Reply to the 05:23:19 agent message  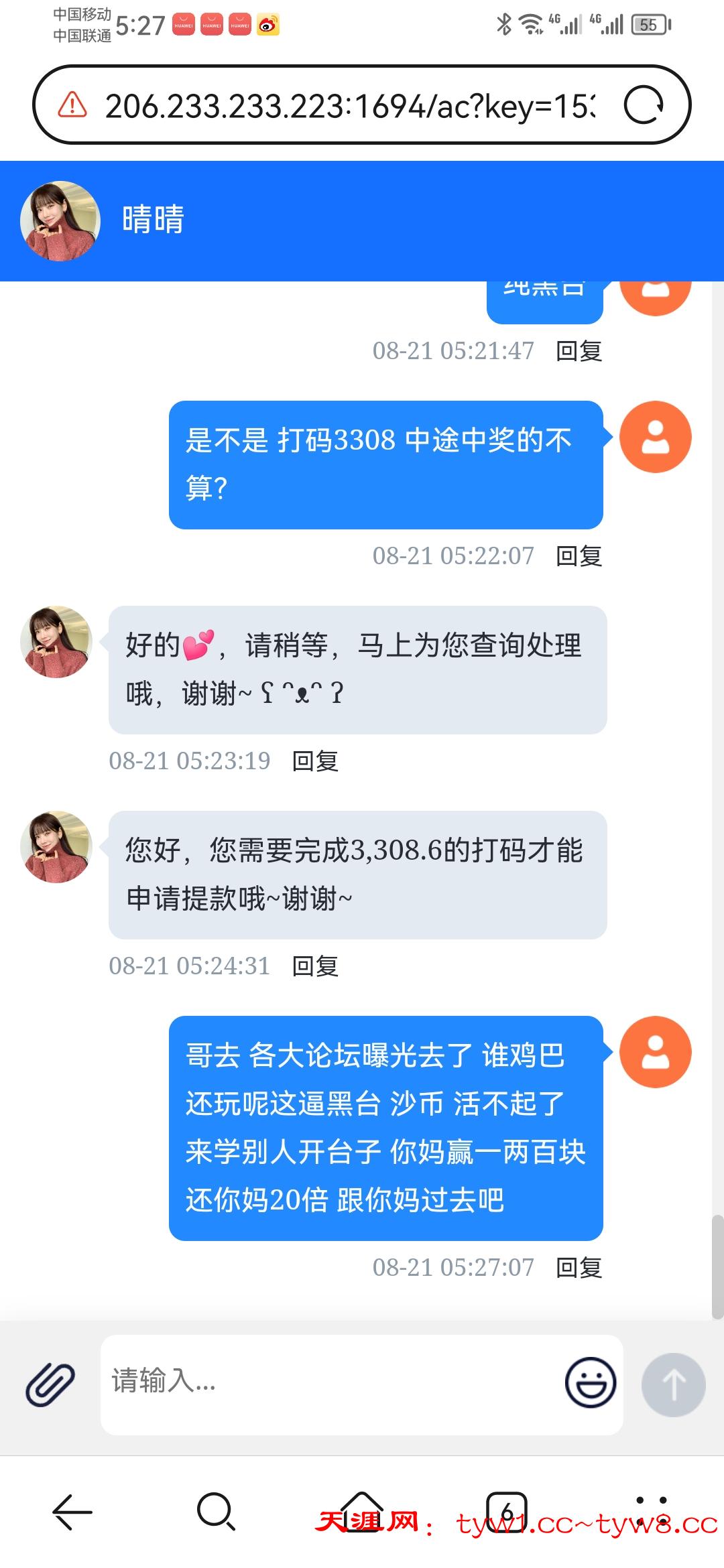[x=315, y=761]
